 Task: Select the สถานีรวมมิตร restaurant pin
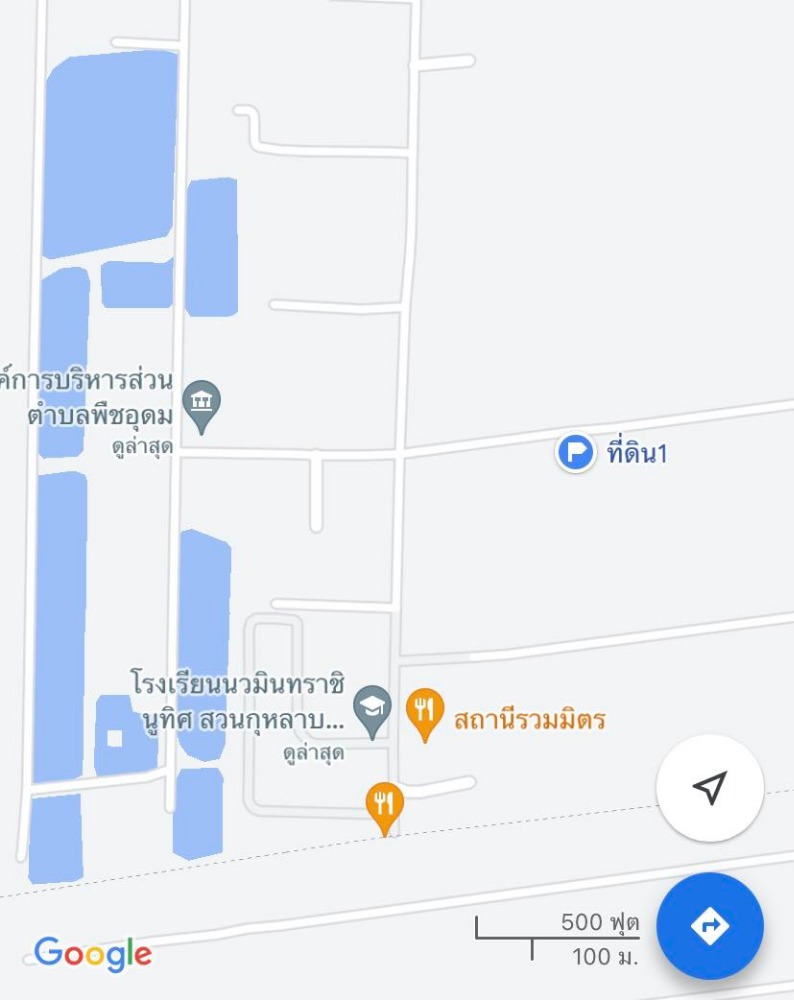pos(426,713)
